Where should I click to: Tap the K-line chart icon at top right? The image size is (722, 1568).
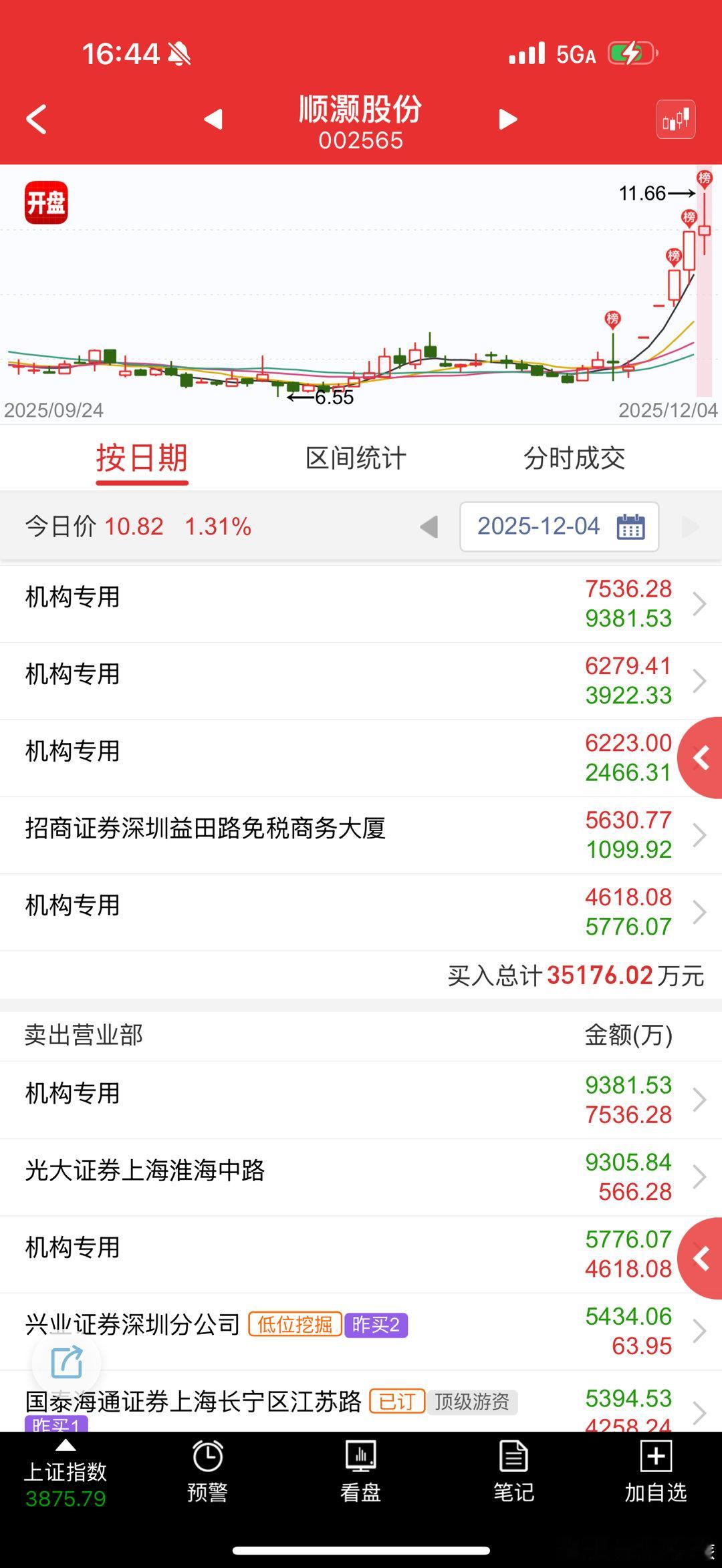(x=675, y=119)
